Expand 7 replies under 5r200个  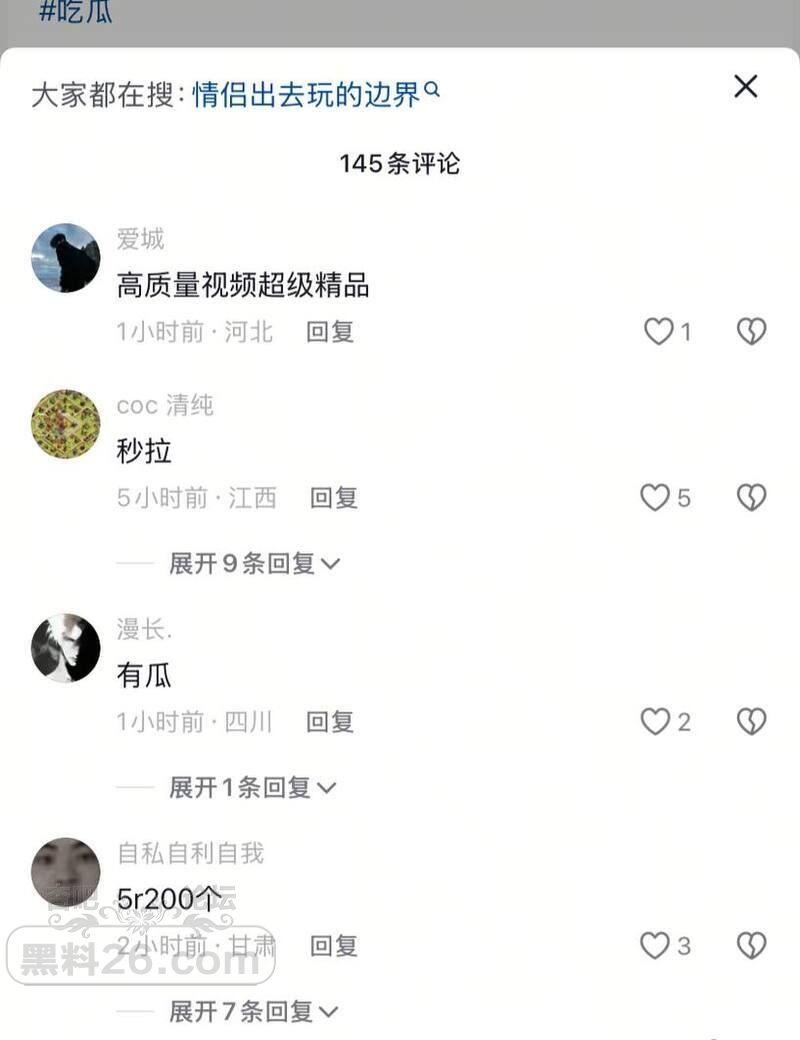[254, 1012]
